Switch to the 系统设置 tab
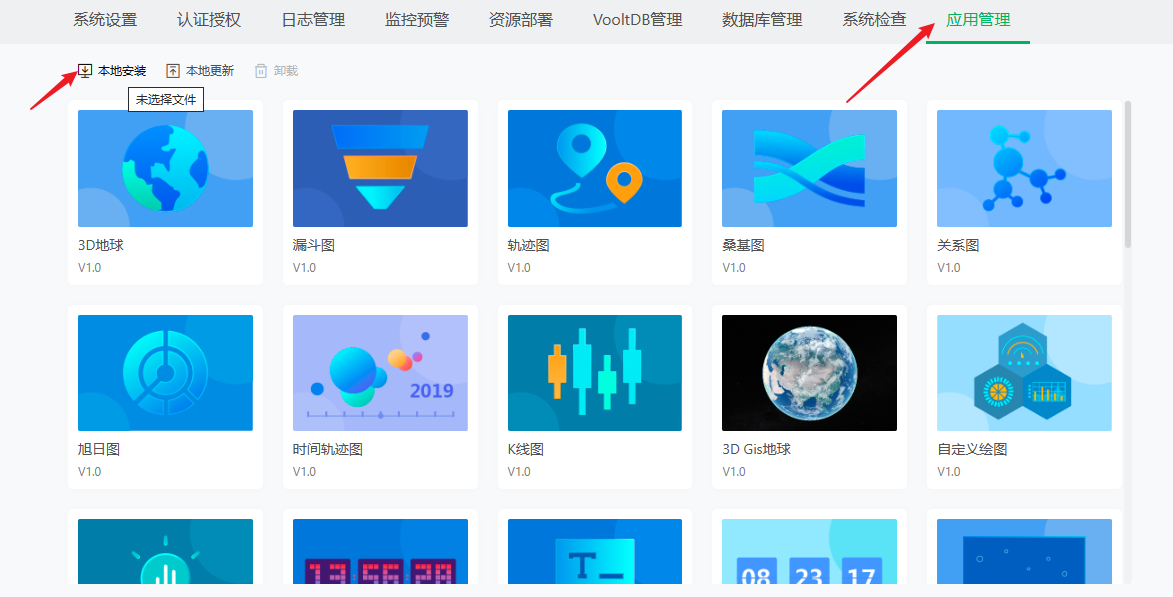 105,20
